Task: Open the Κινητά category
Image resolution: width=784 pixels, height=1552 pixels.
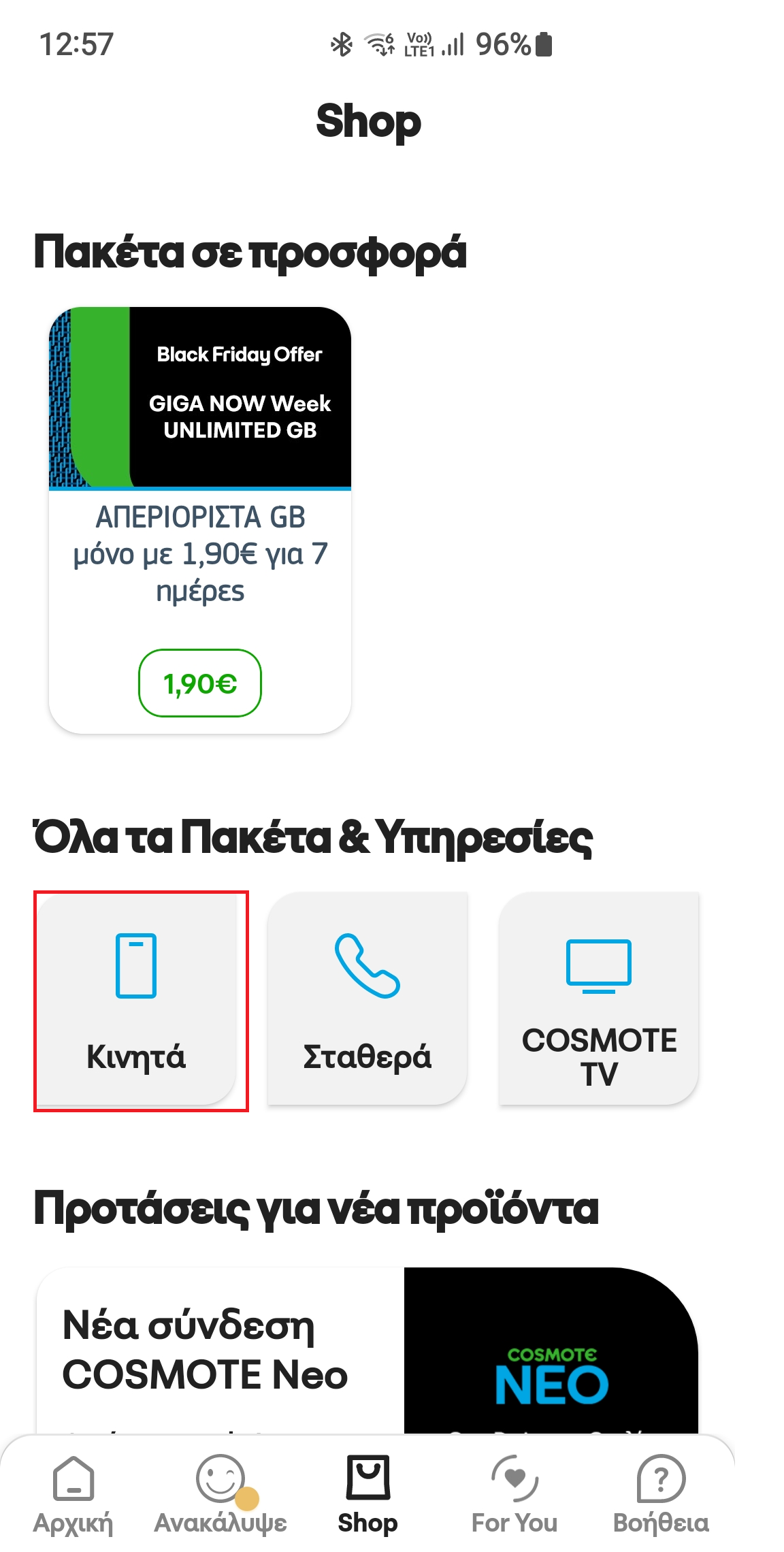Action: pos(137,999)
